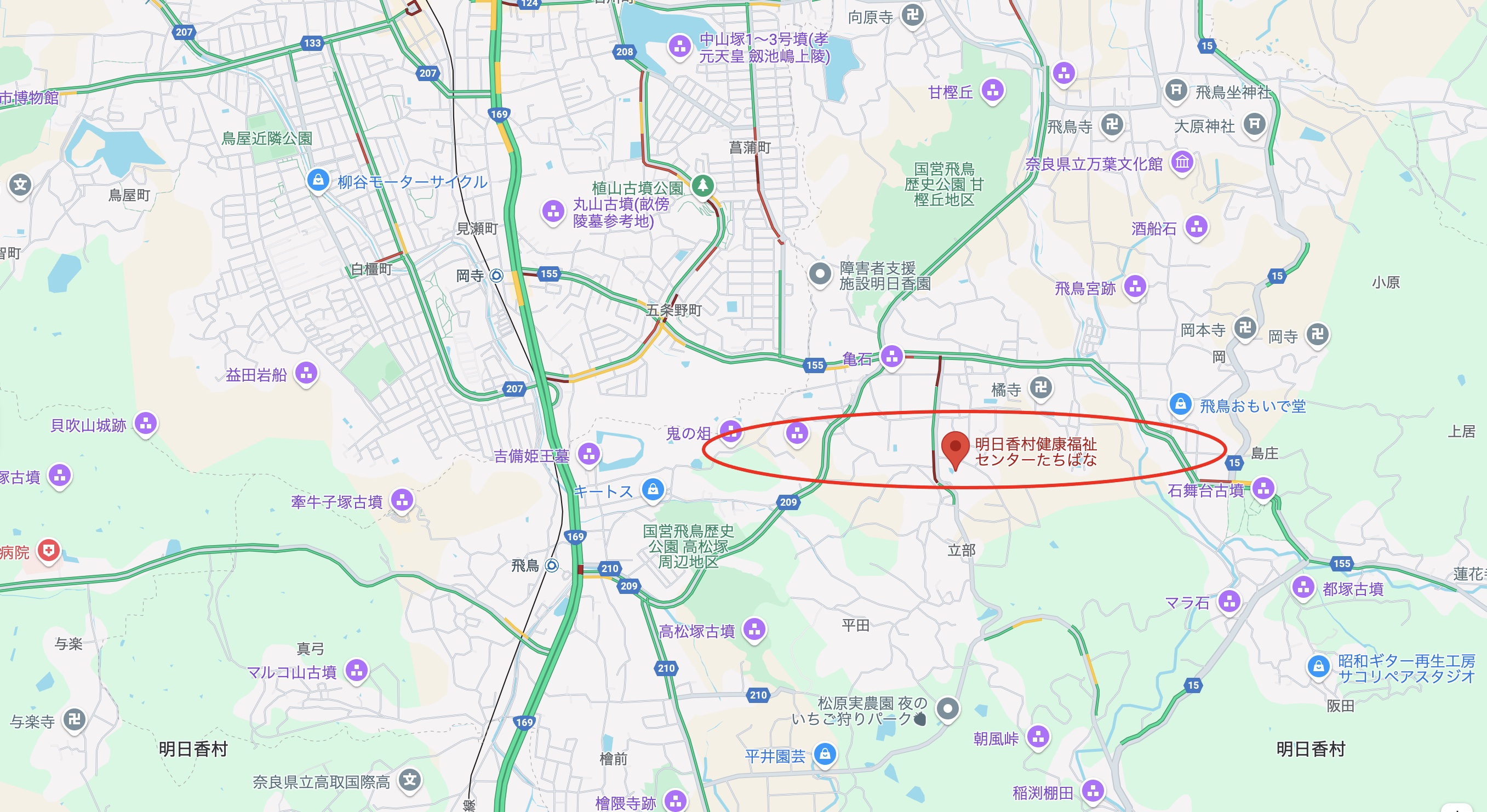Open the 柳谷モーターサイクル shop marker
Viewport: 1487px width, 812px height.
(x=318, y=180)
